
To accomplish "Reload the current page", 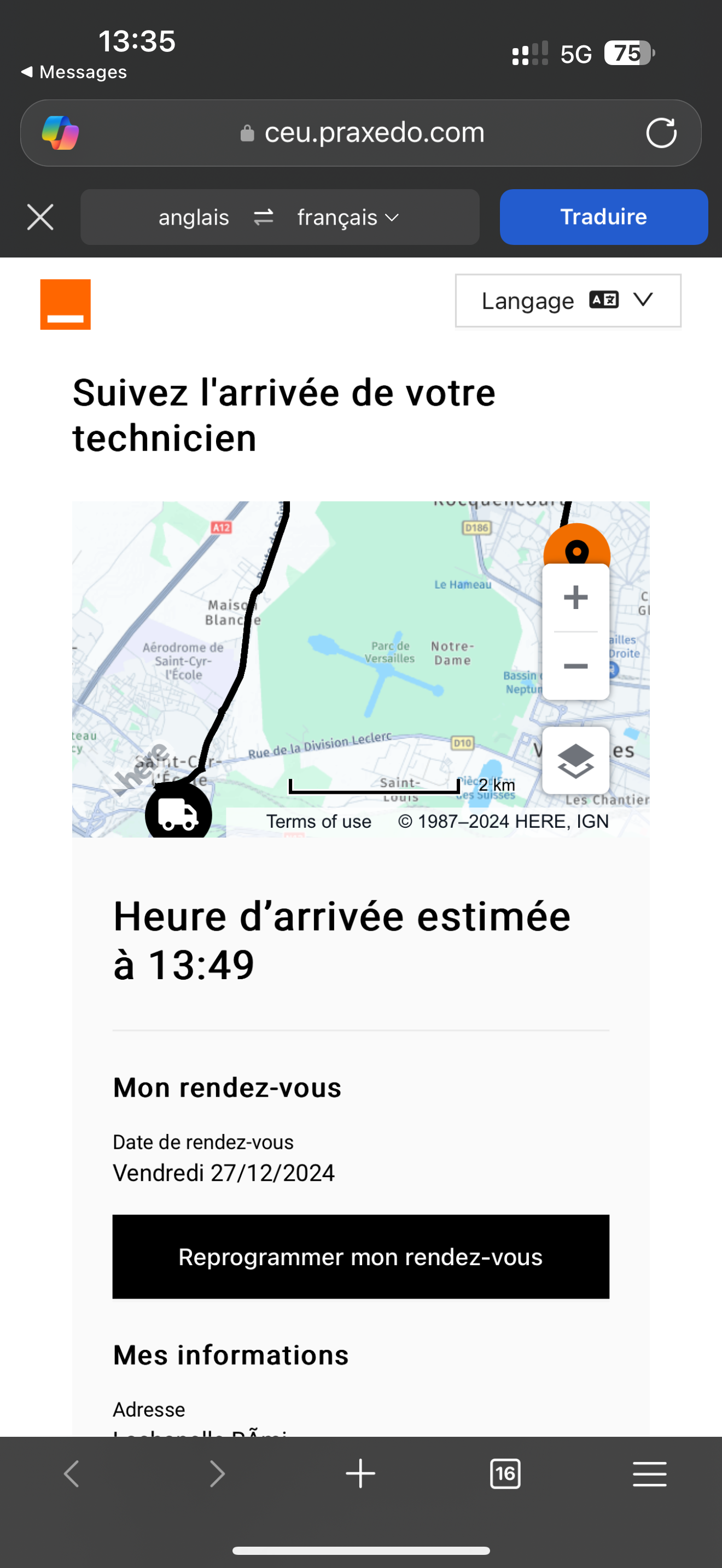I will tap(661, 133).
